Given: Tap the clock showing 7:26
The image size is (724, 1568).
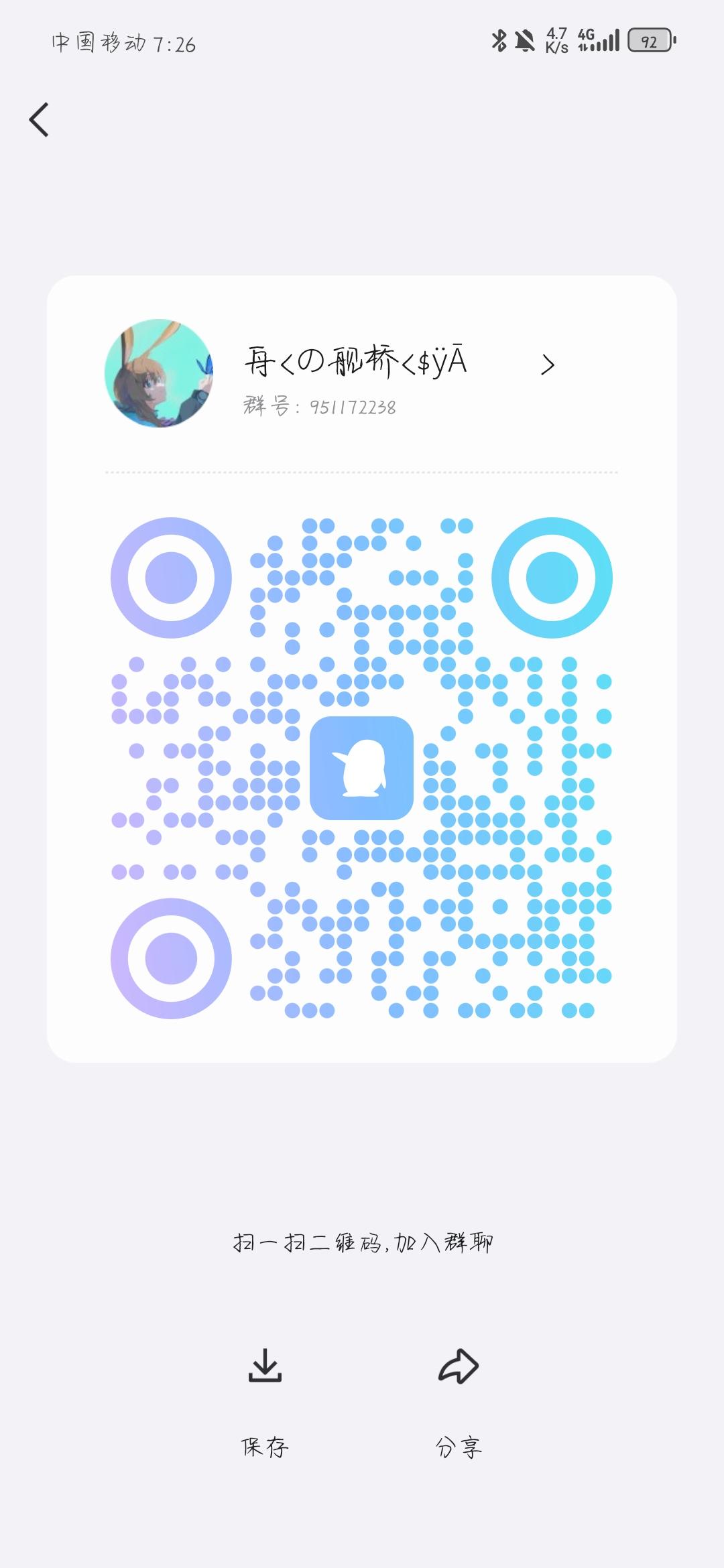Looking at the screenshot, I should click(175, 44).
